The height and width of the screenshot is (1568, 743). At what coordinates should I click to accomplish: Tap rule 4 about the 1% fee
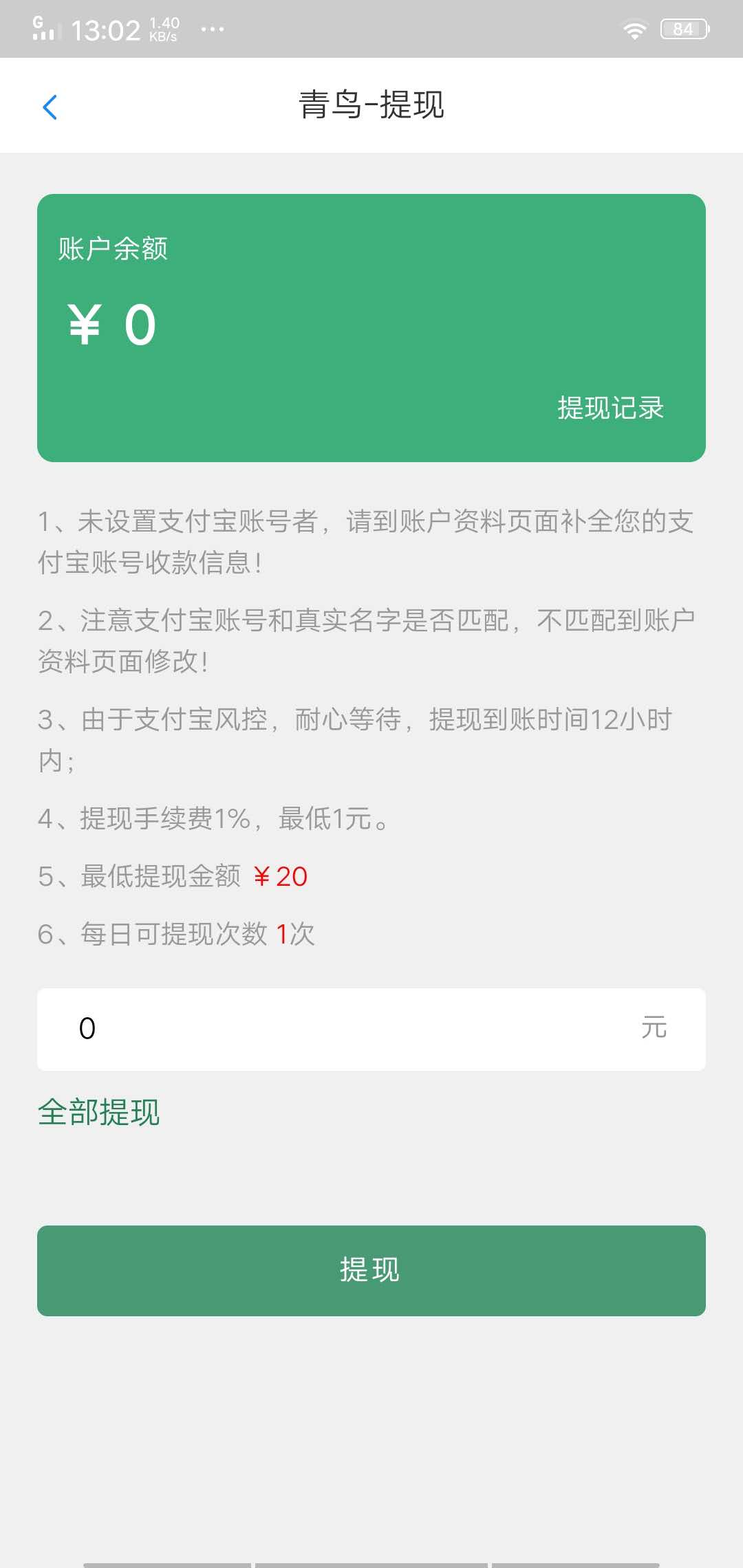[213, 820]
